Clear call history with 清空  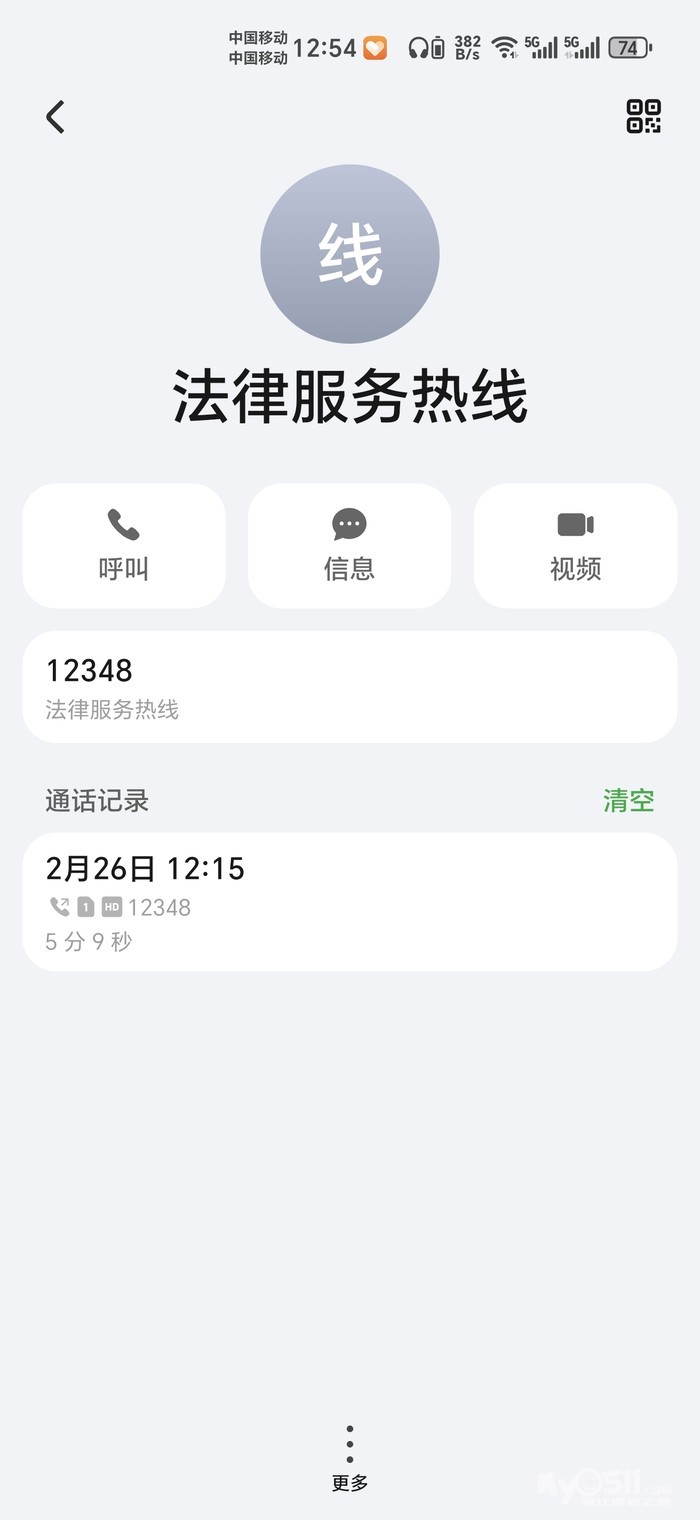[x=628, y=800]
